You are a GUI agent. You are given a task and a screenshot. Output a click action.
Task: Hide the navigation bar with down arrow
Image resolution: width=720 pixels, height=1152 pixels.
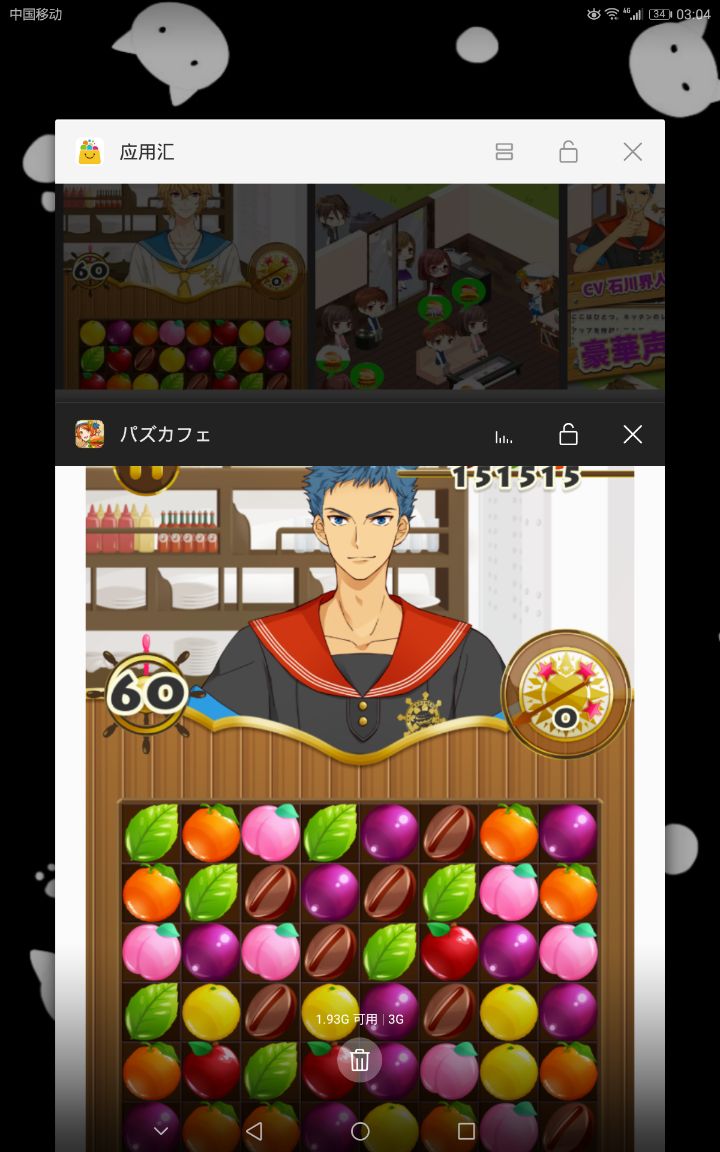161,1131
